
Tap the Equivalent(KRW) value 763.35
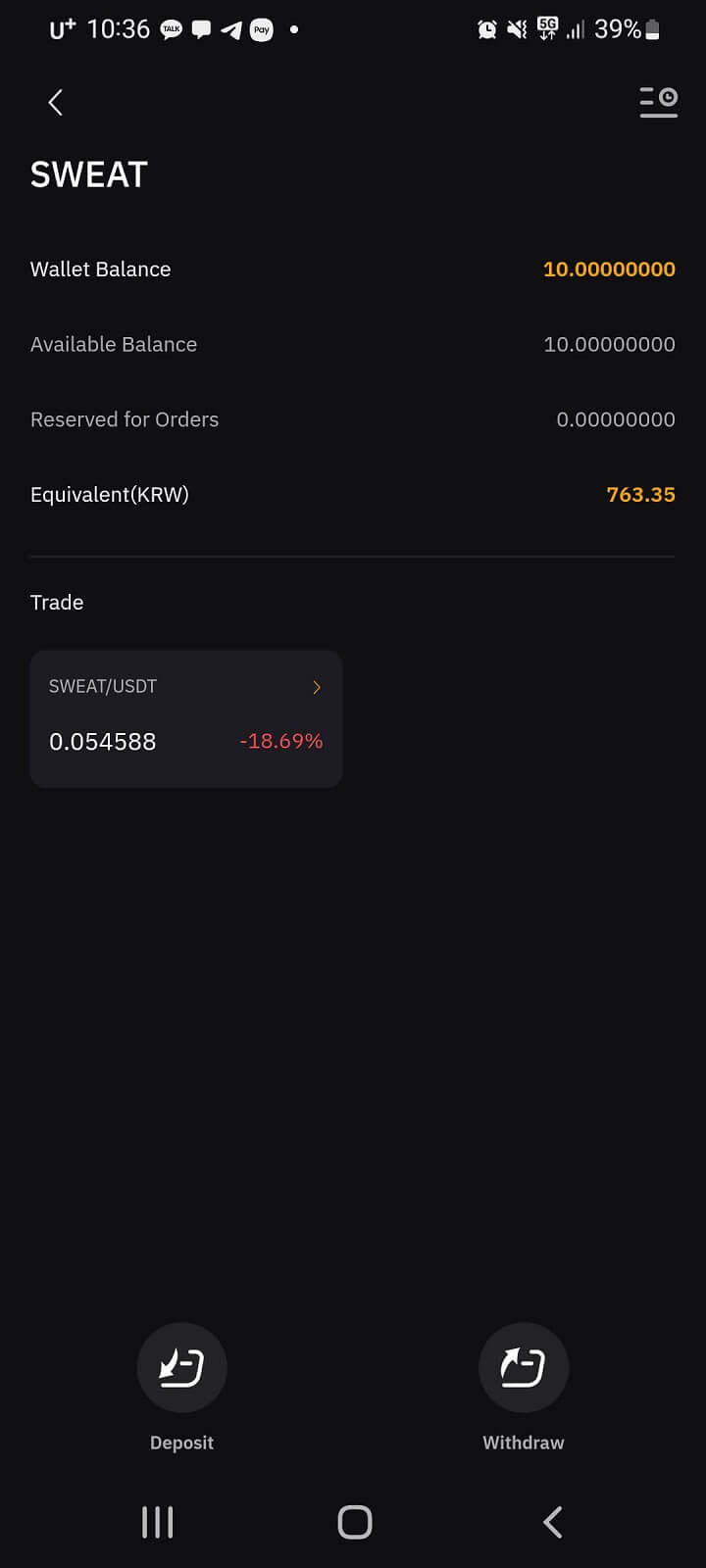(642, 494)
